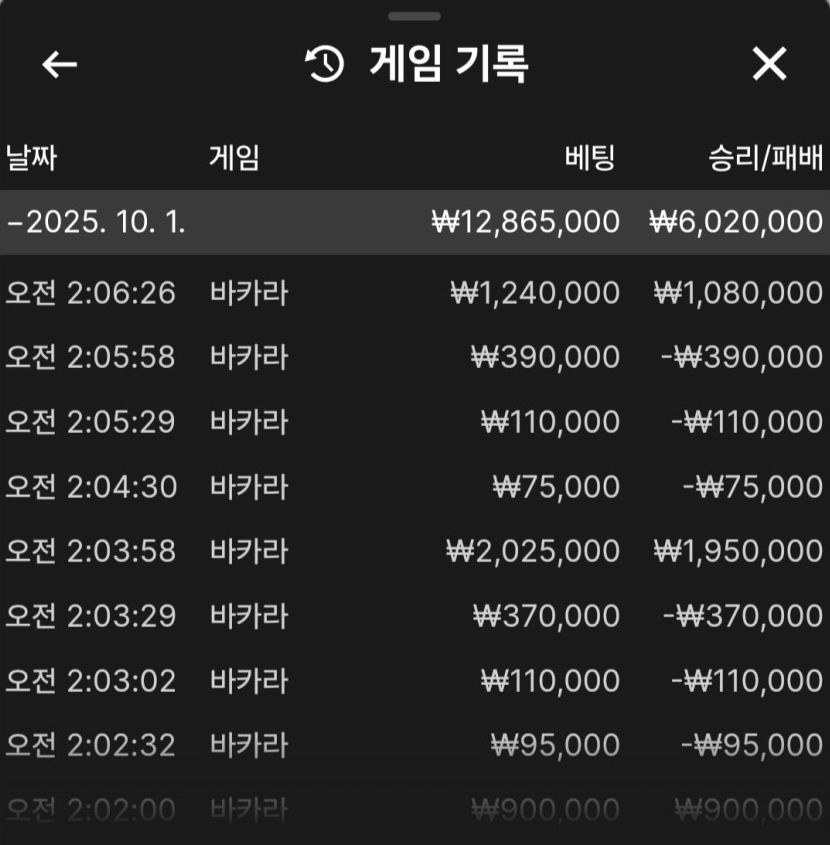Viewport: 830px width, 845px height.
Task: View the 오전 2:02:32 바카라 entry
Action: (414, 745)
